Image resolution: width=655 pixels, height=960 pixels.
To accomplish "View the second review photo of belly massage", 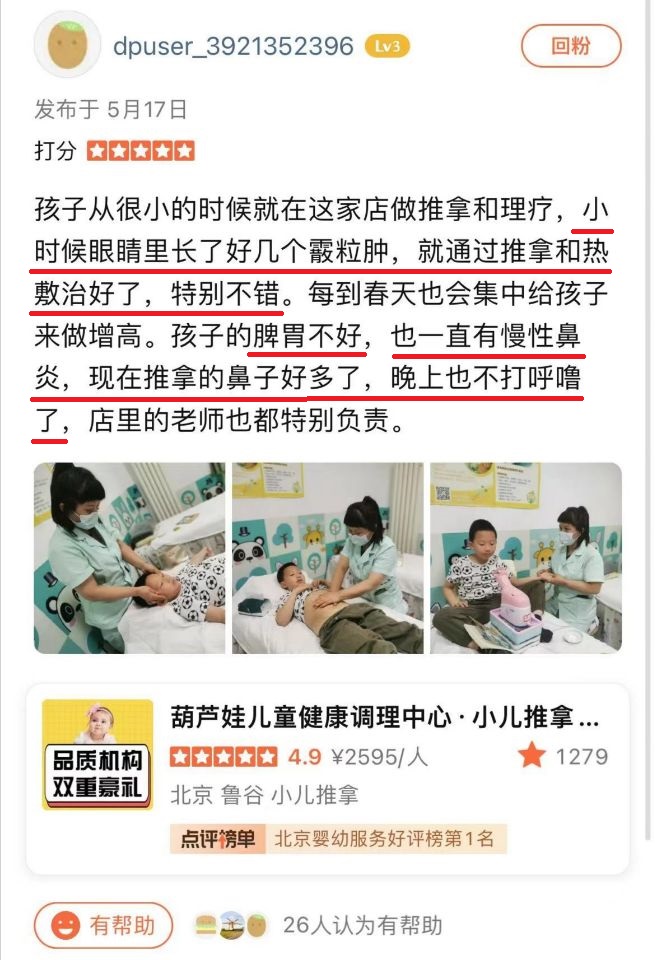I will pos(327,558).
